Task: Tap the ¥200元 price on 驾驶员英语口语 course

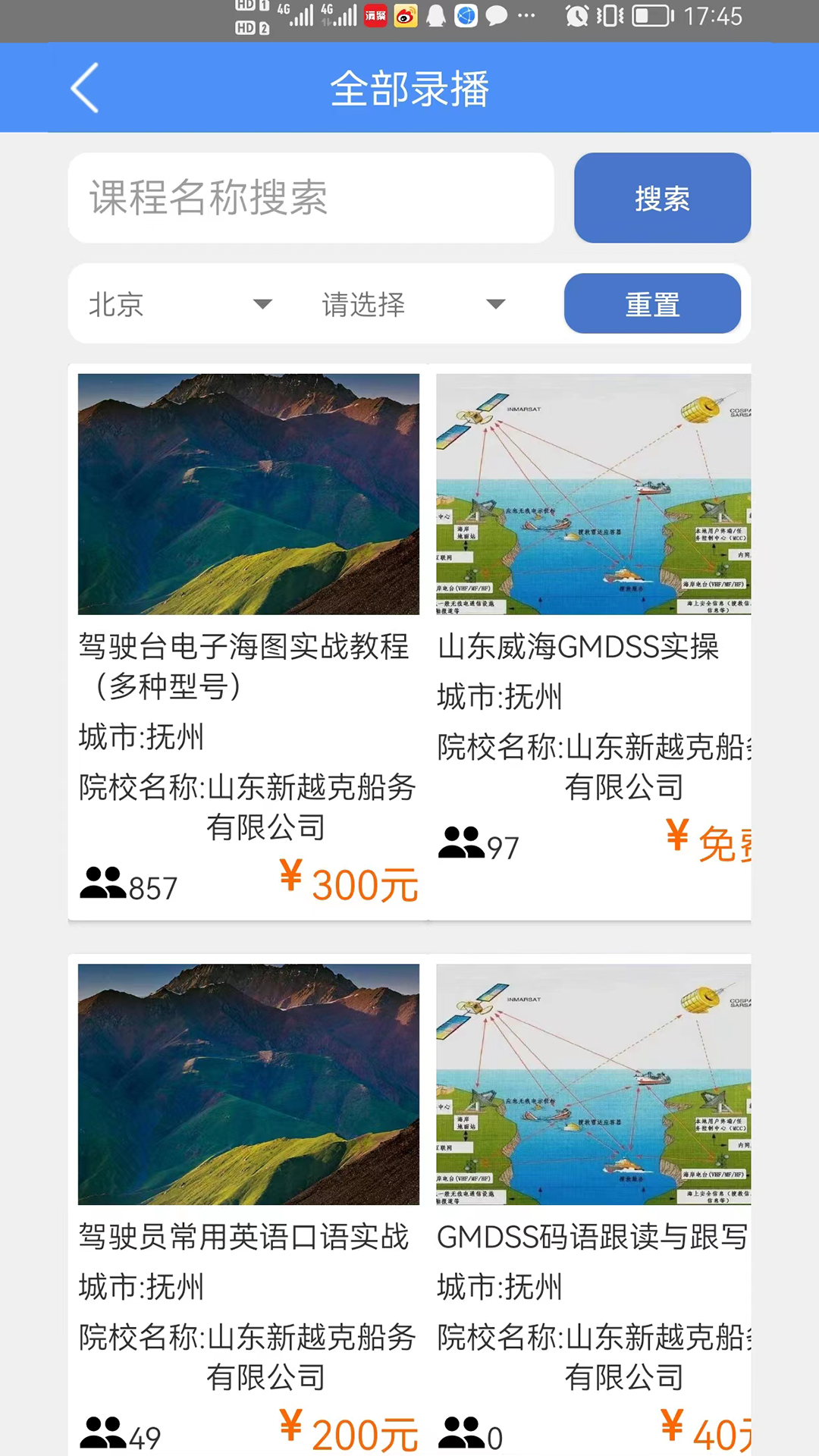Action: pos(347,1432)
